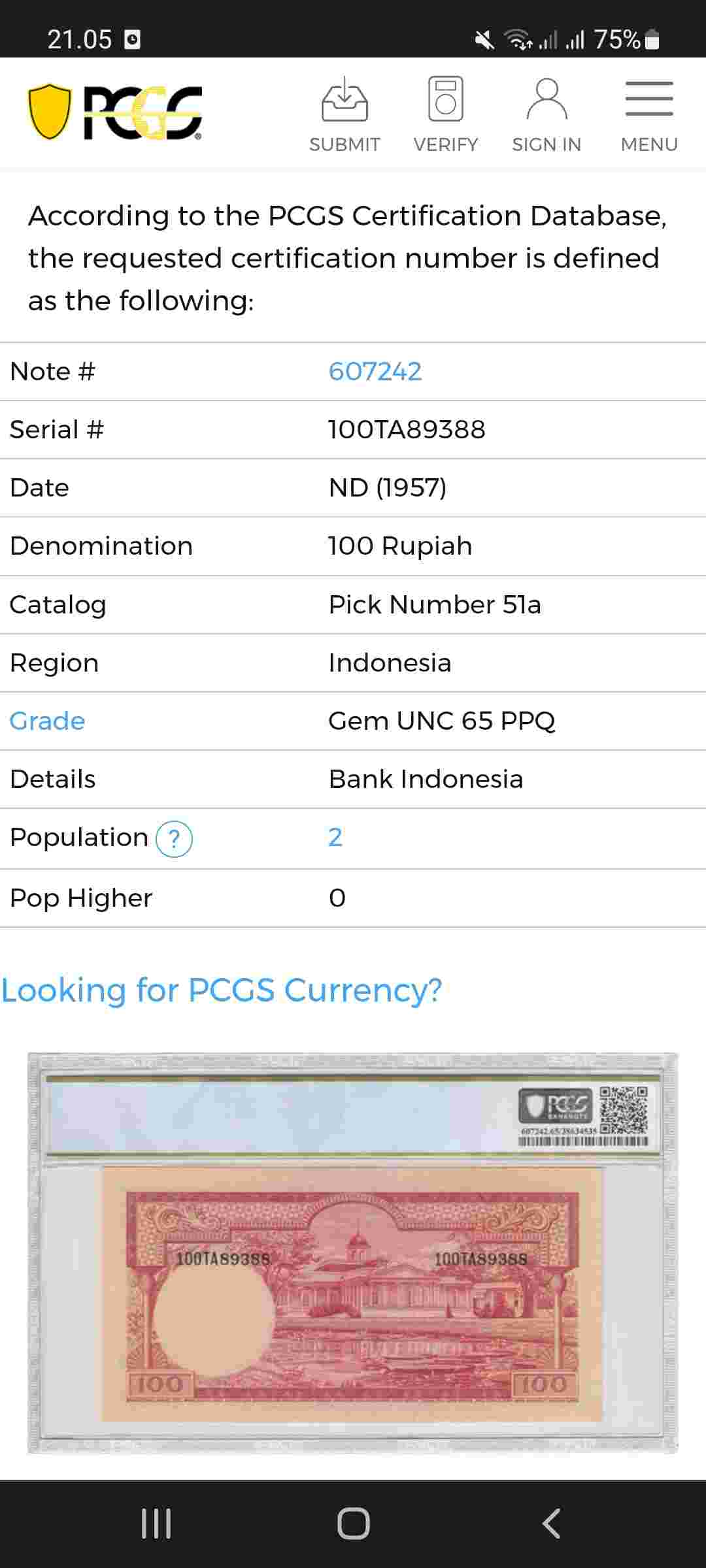The width and height of the screenshot is (706, 1568).
Task: Open the Grade link
Action: (47, 721)
